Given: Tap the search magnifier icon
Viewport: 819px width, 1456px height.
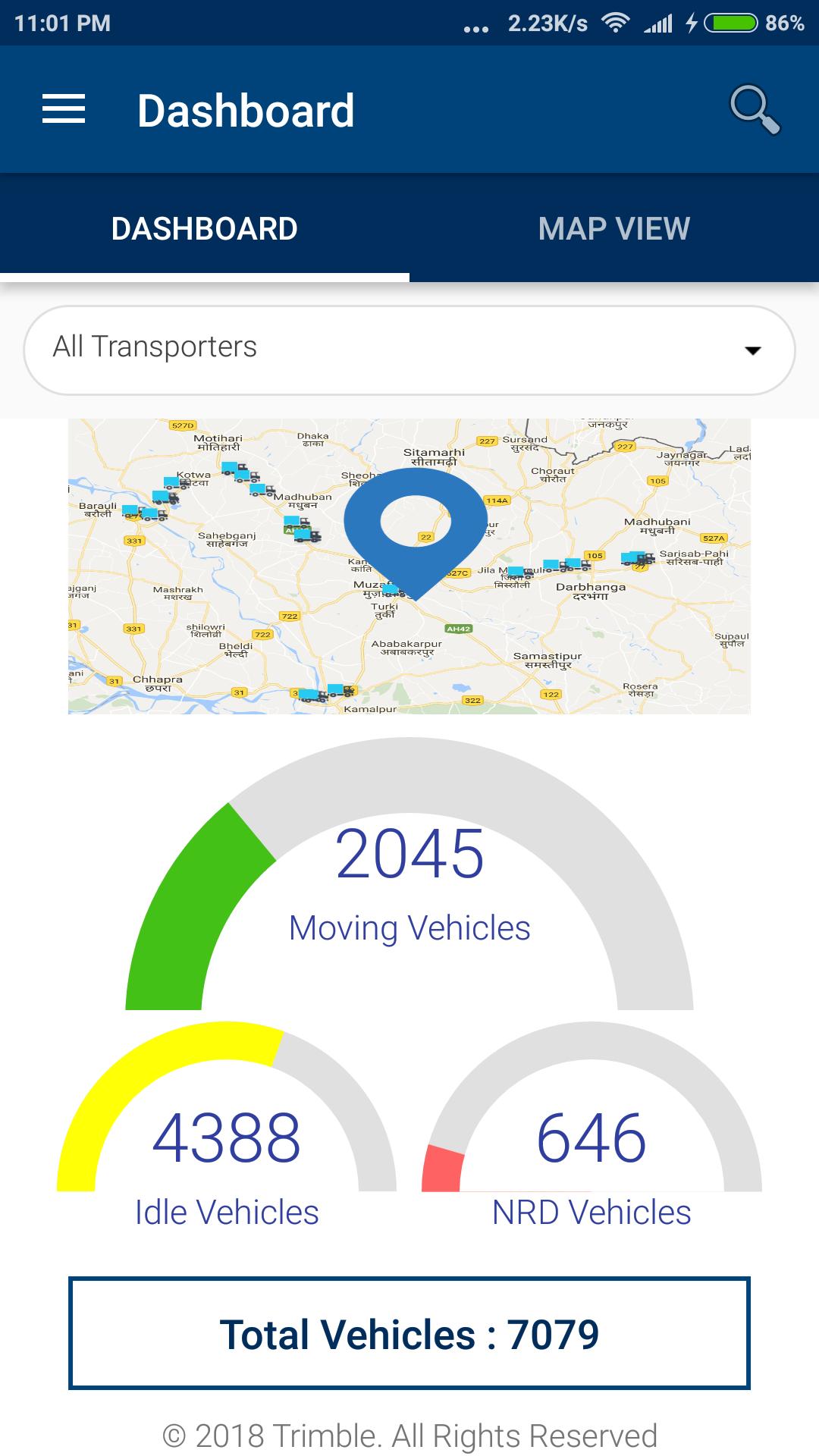Looking at the screenshot, I should [754, 110].
